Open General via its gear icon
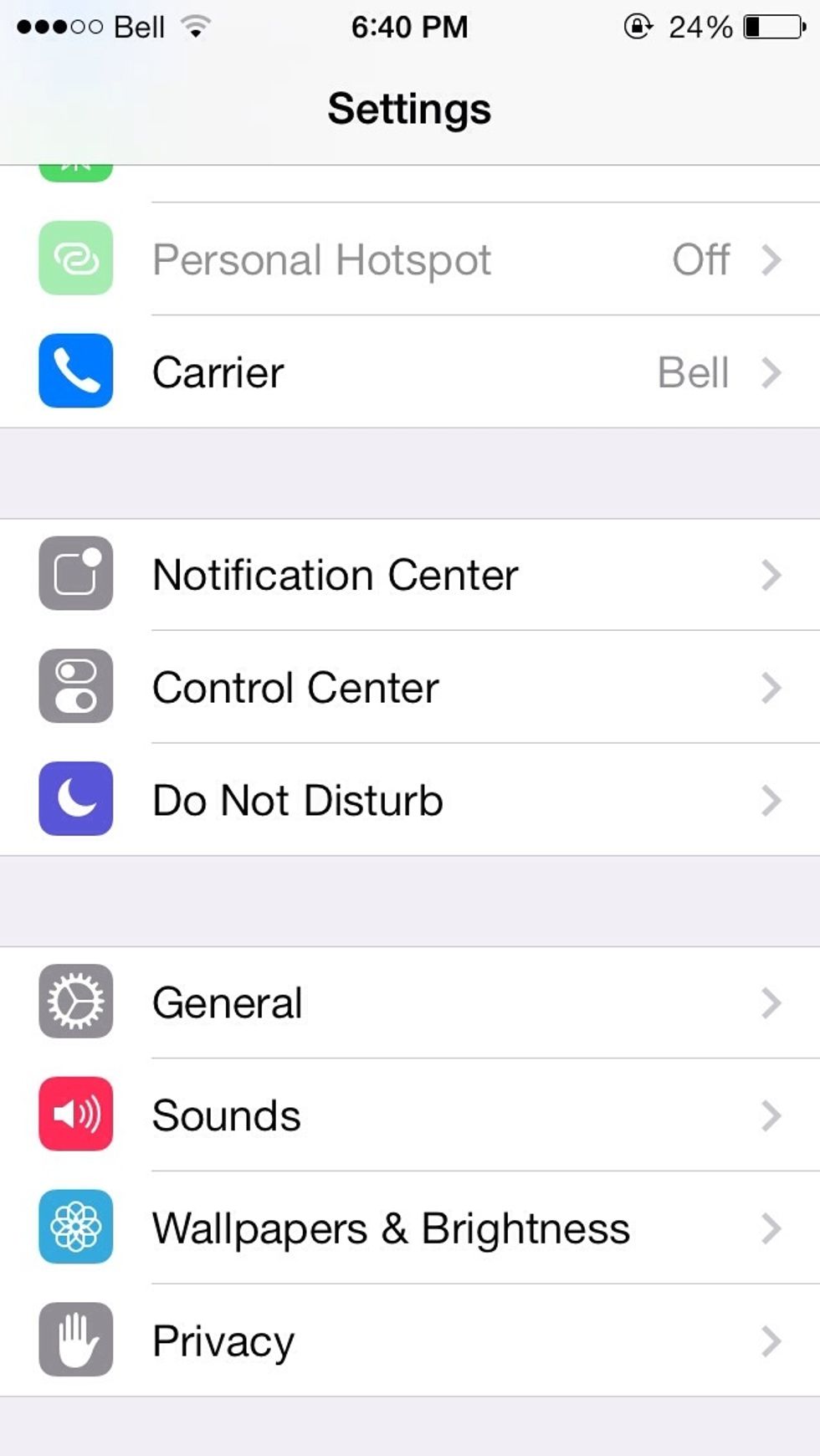The height and width of the screenshot is (1456, 820). (75, 1002)
